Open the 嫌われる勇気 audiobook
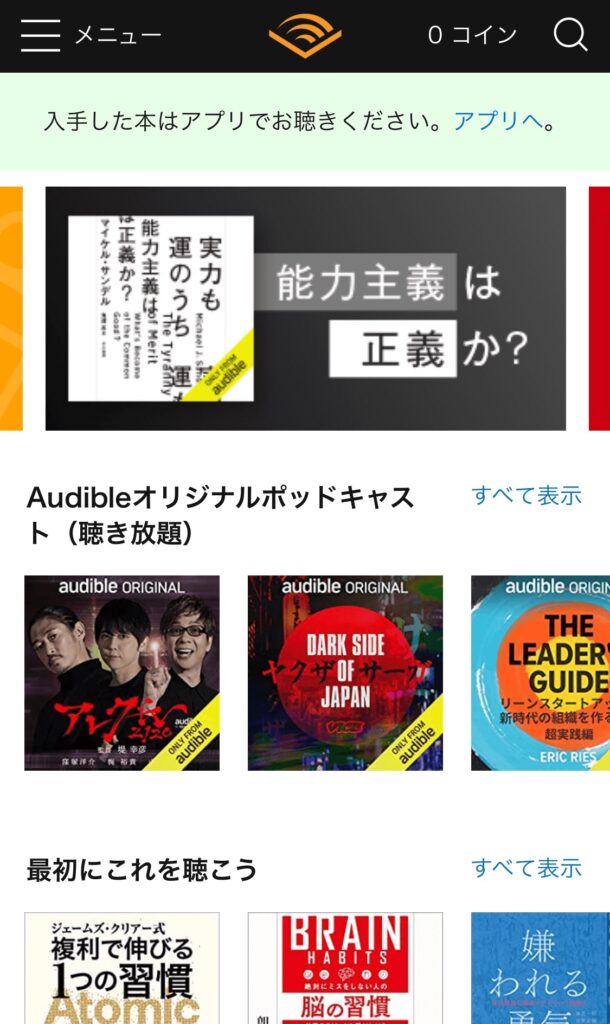This screenshot has height=1024, width=610. pyautogui.click(x=542, y=968)
